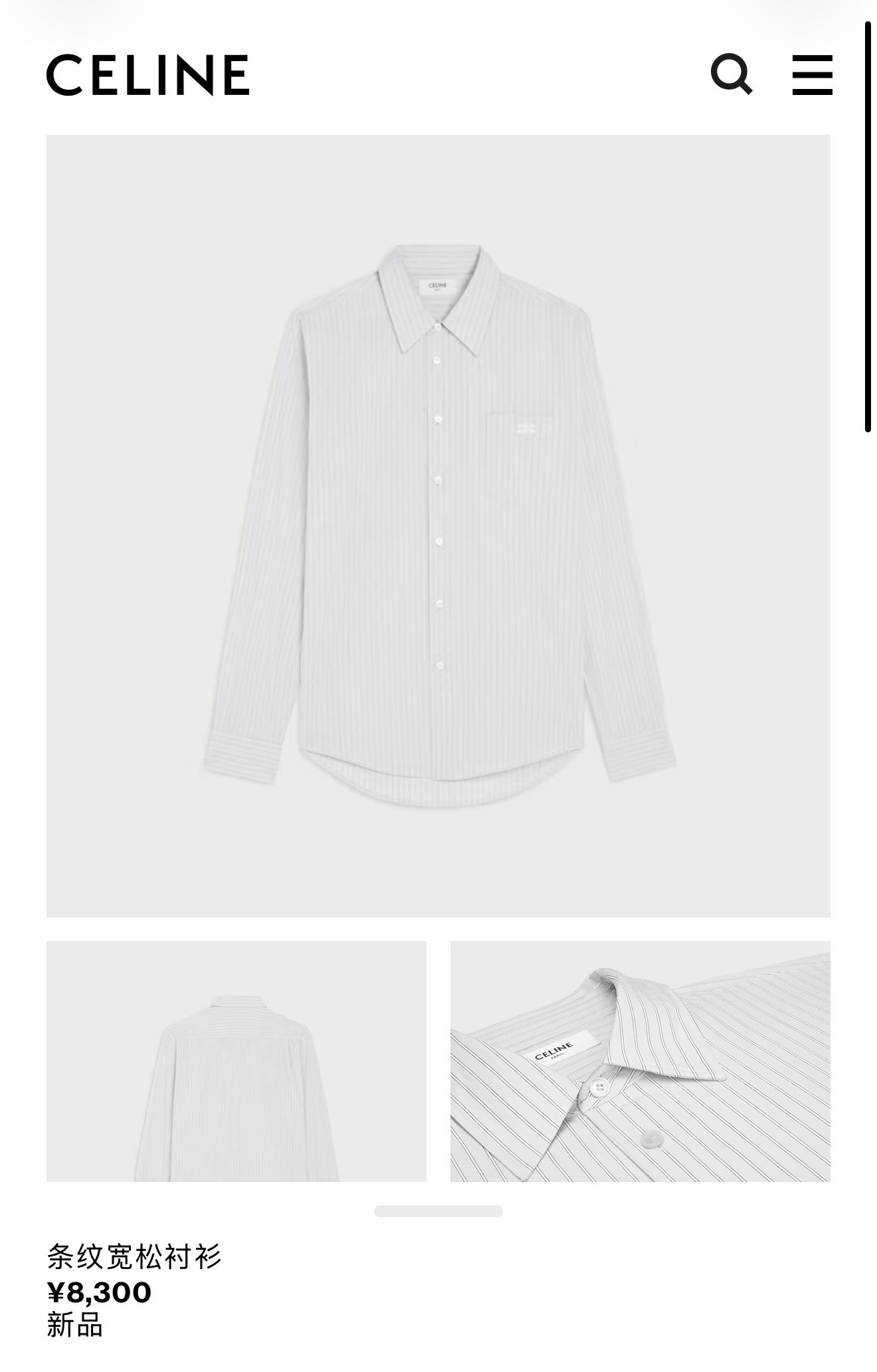
Task: Open the search icon in the header
Action: point(731,74)
